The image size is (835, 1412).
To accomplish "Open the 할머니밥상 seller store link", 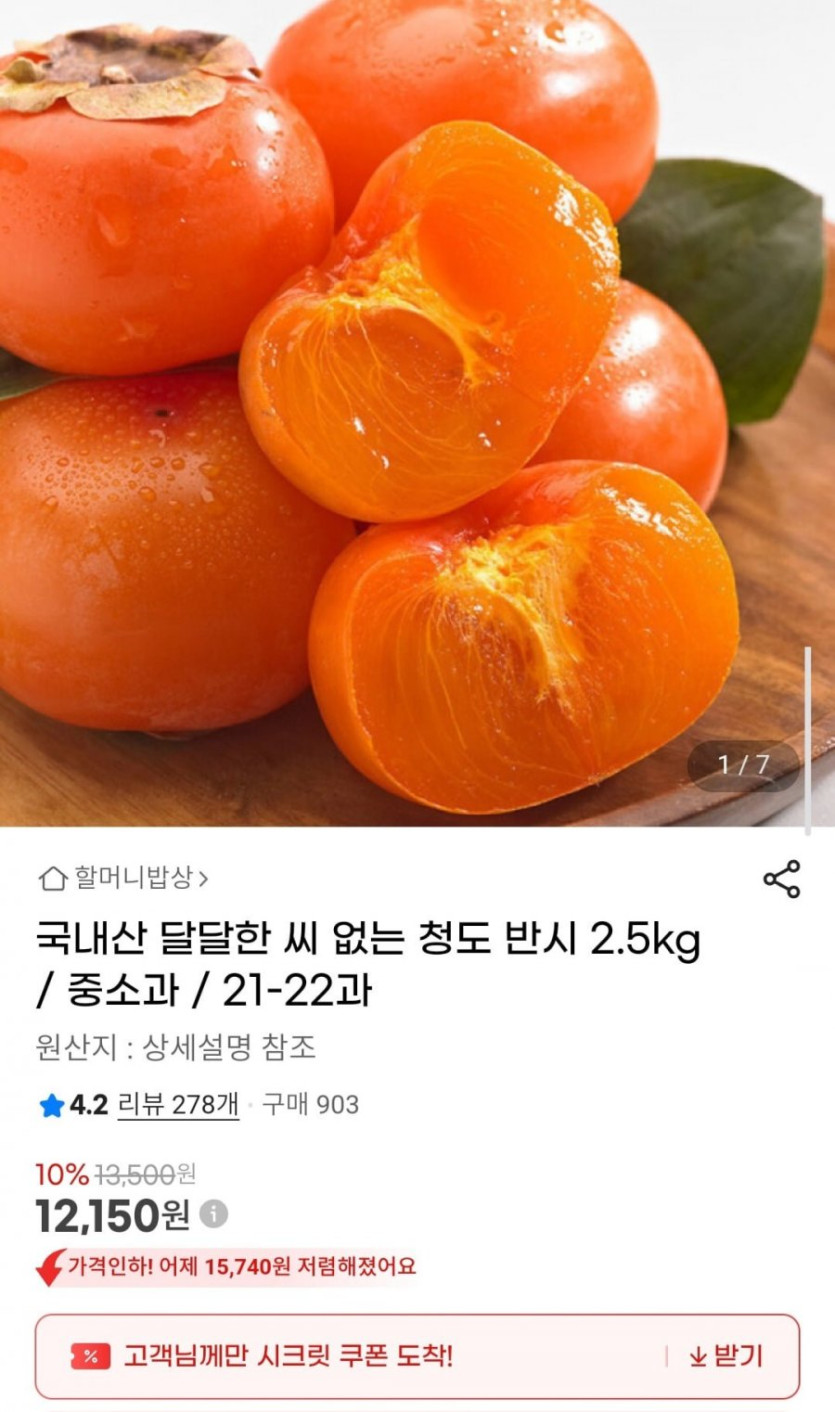I will (124, 879).
